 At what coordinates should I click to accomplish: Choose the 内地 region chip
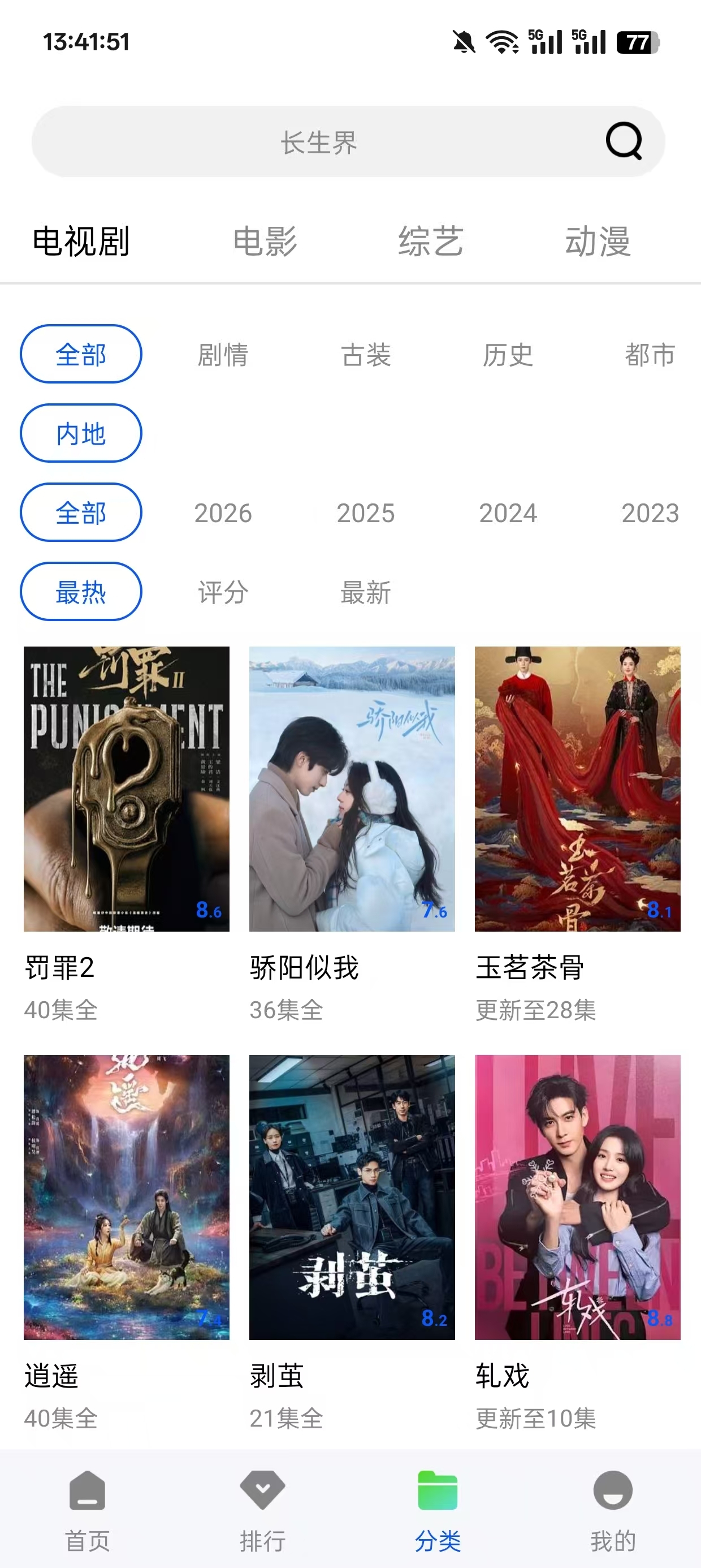81,433
